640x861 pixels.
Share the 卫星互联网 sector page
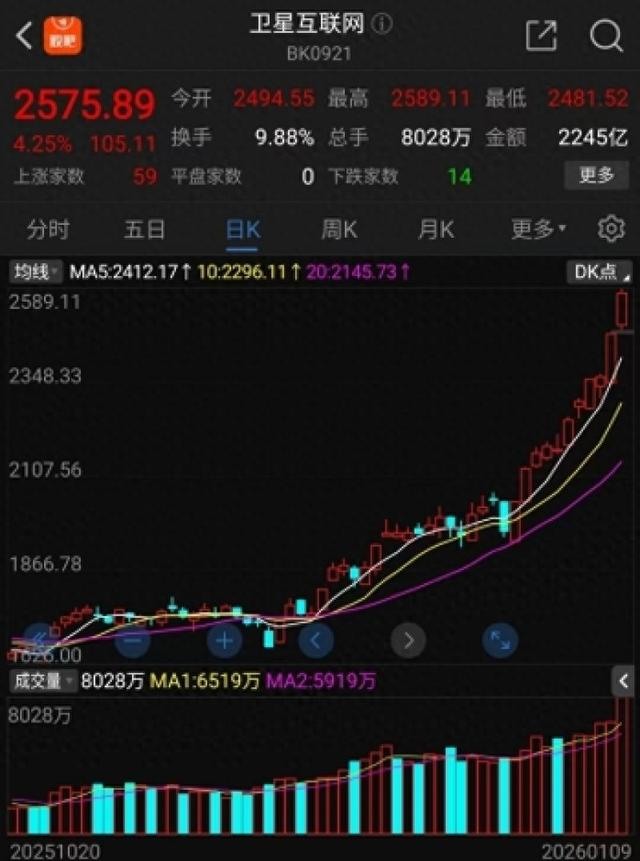[540, 36]
